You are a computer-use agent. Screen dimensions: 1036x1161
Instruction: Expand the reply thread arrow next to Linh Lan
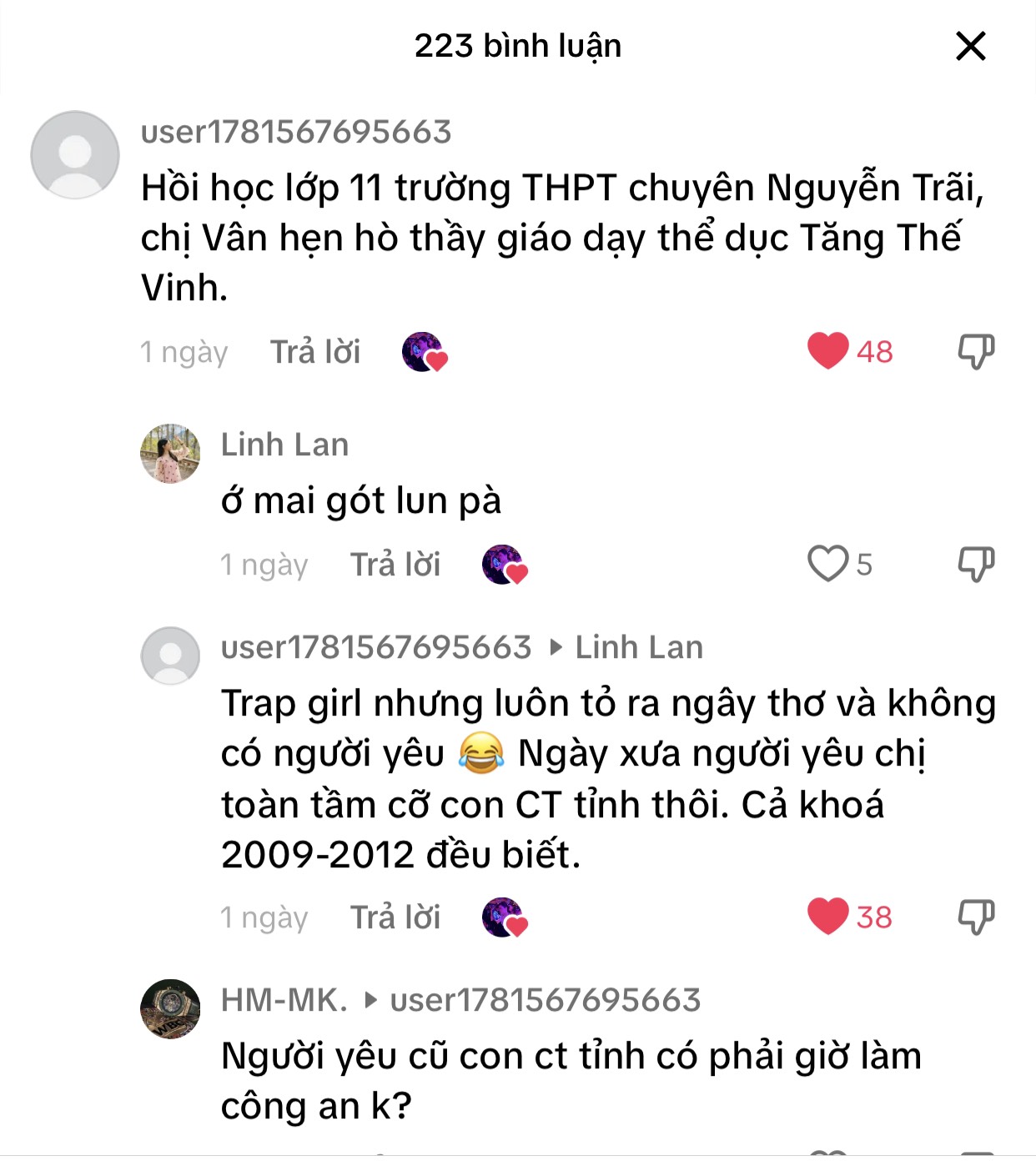point(557,646)
